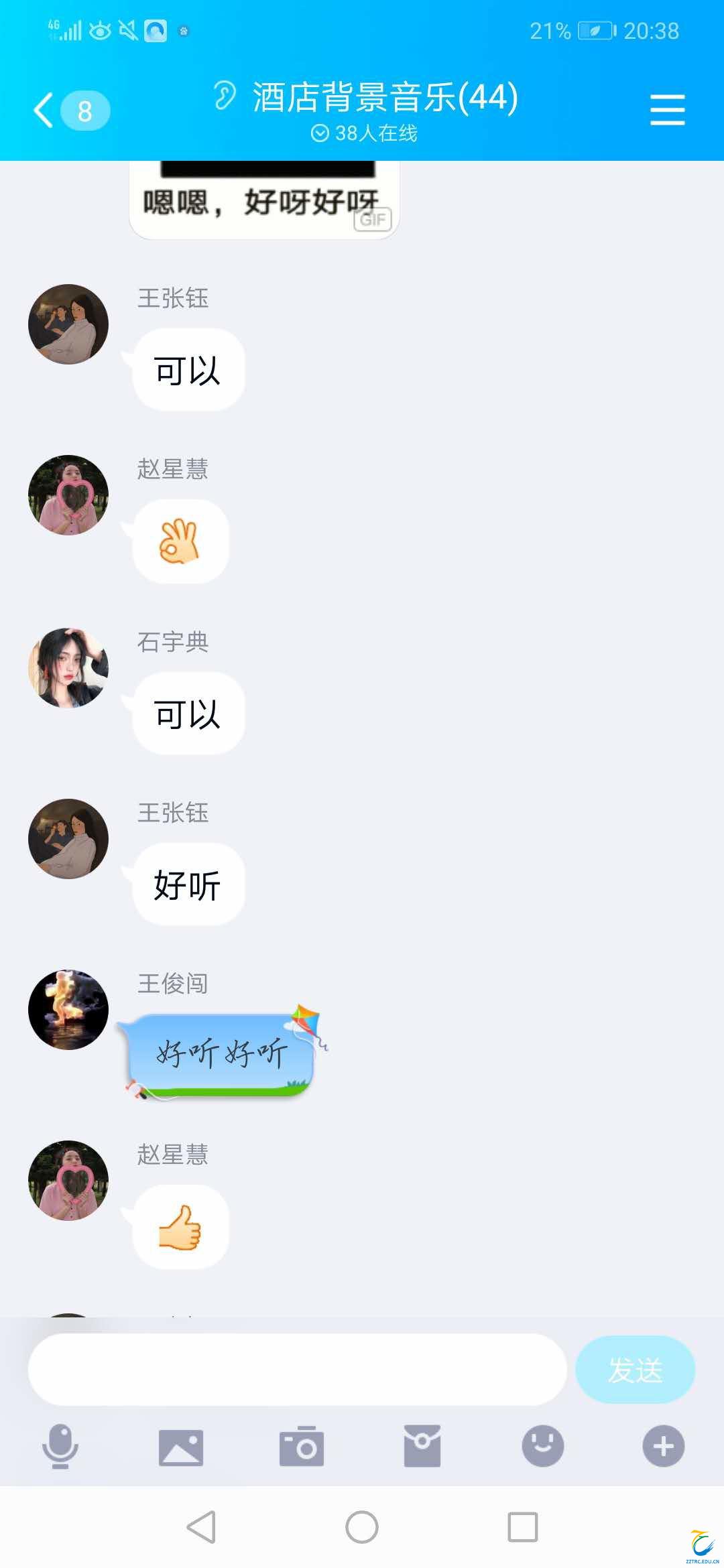Screen dimensions: 724x1568
Task: Open more options with plus icon
Action: [x=663, y=1446]
